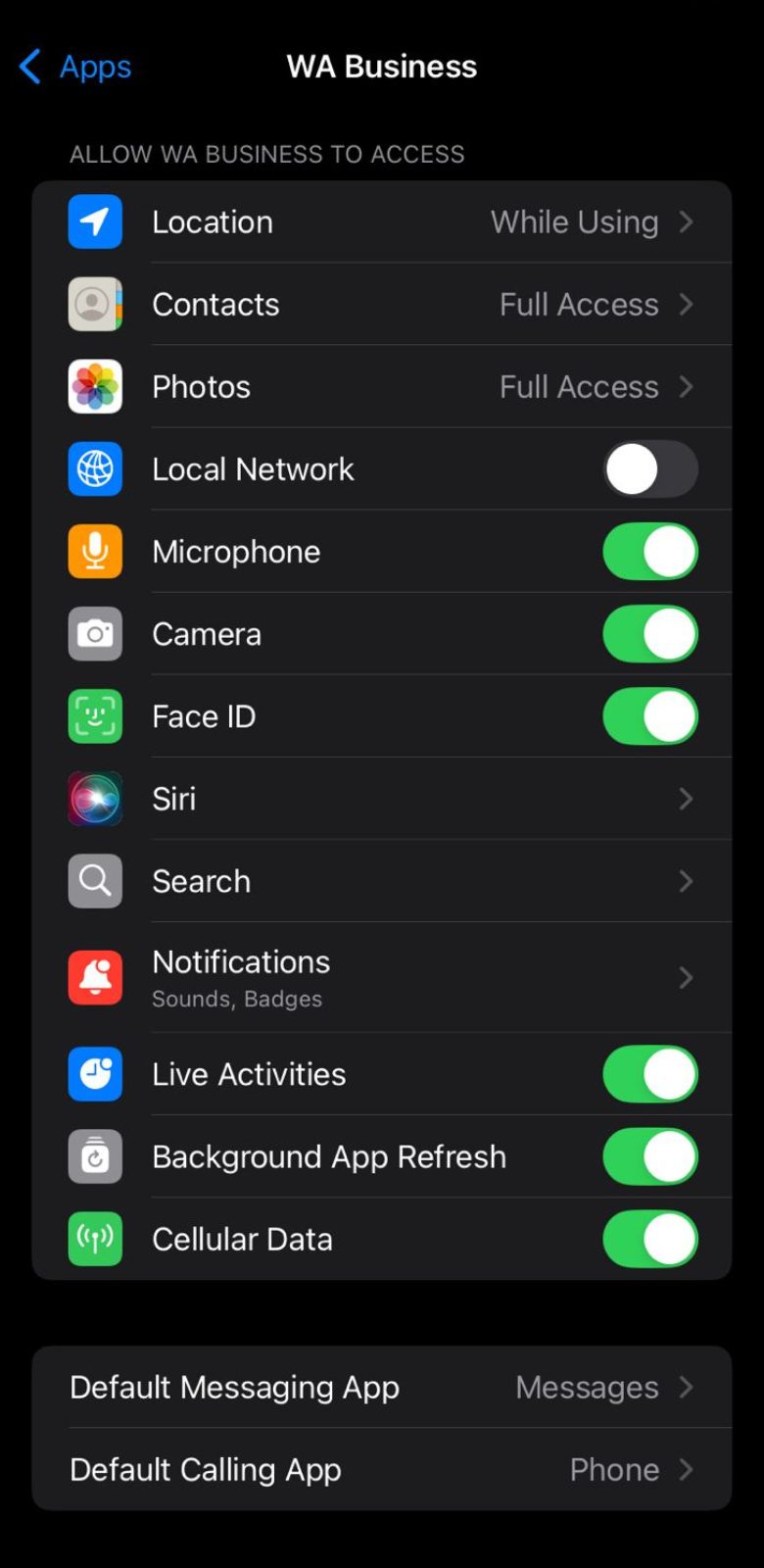Viewport: 764px width, 1568px height.
Task: Open Siri settings row
Action: click(x=382, y=799)
